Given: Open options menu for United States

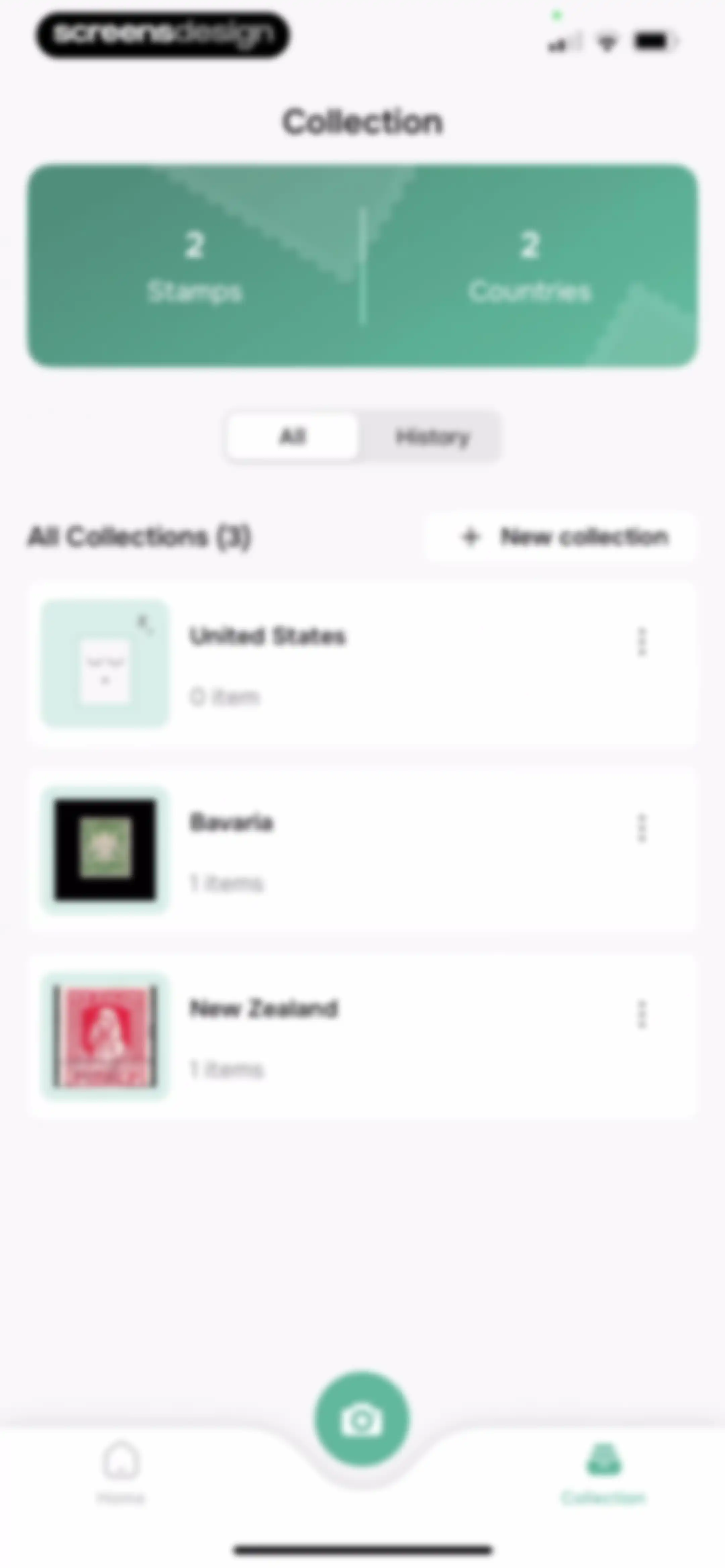Looking at the screenshot, I should point(641,642).
